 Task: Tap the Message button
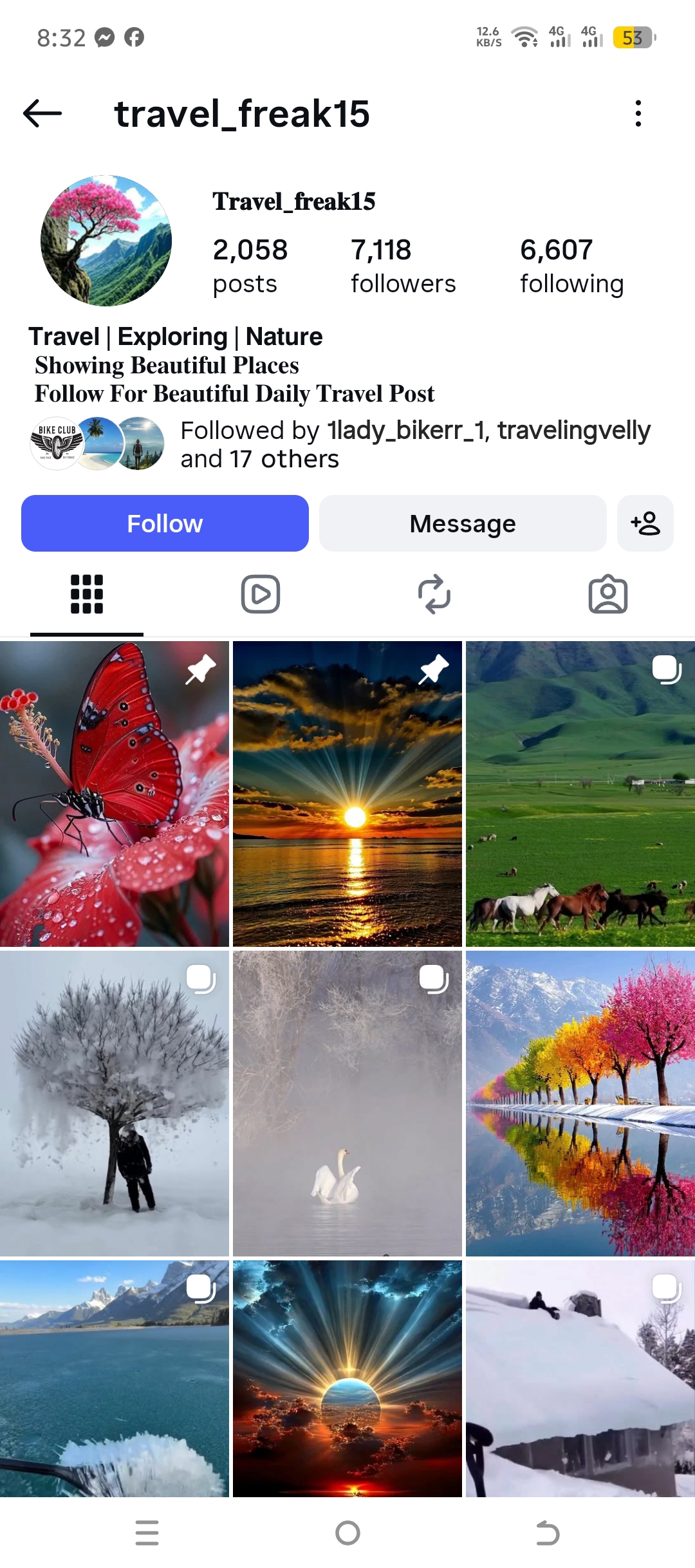click(462, 523)
